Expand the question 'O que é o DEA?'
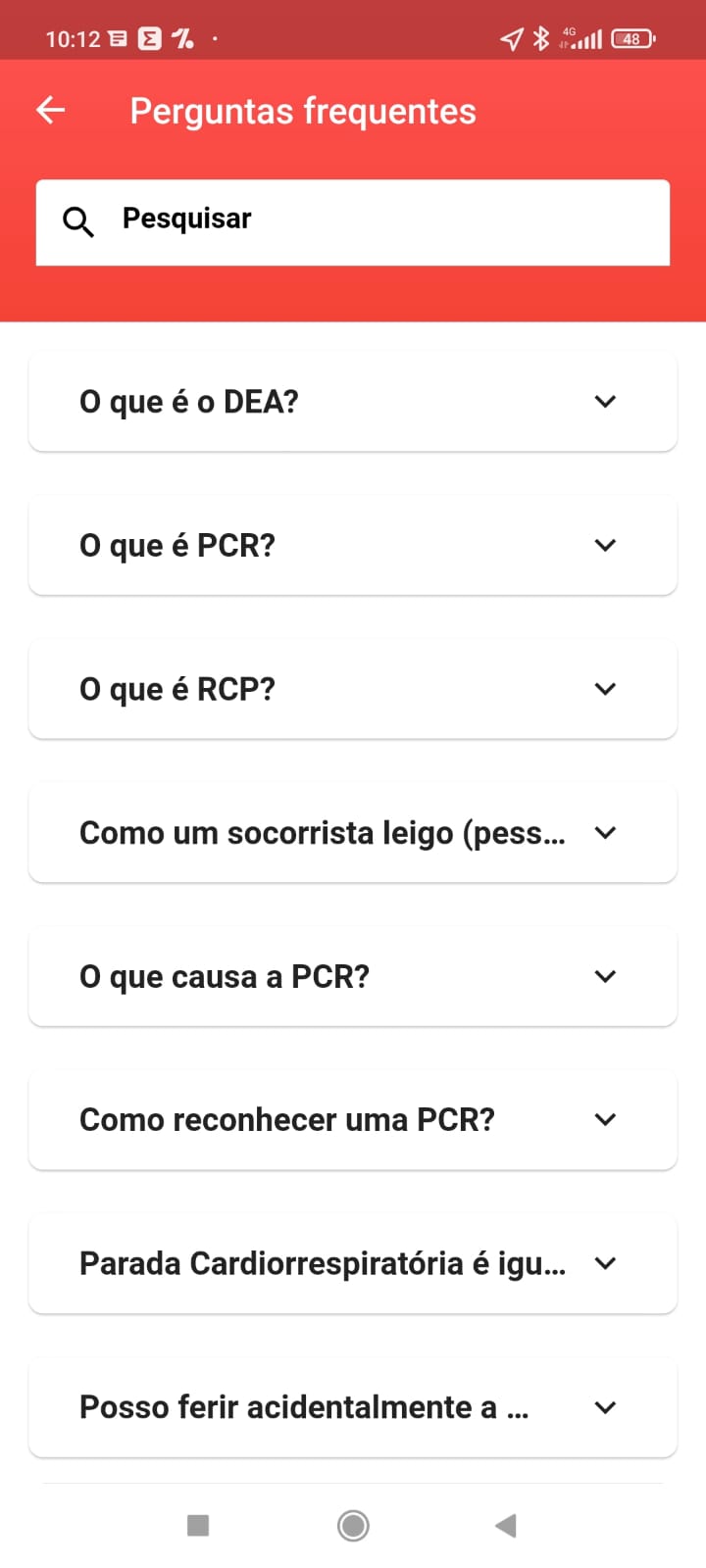706x1568 pixels. [353, 402]
